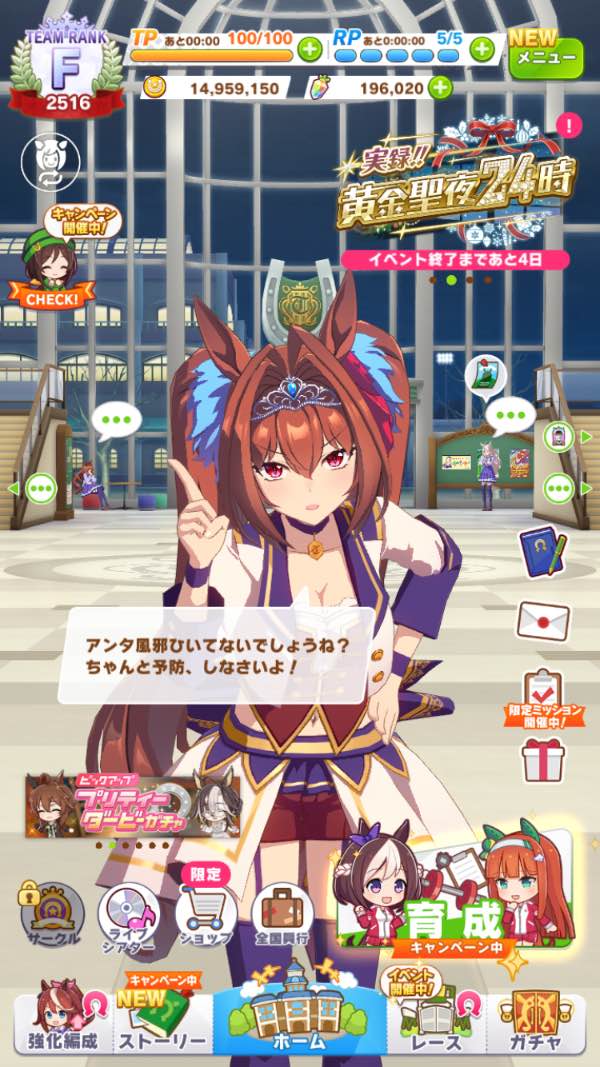This screenshot has height=1067, width=600.
Task: Open 全国興行
Action: (282, 912)
